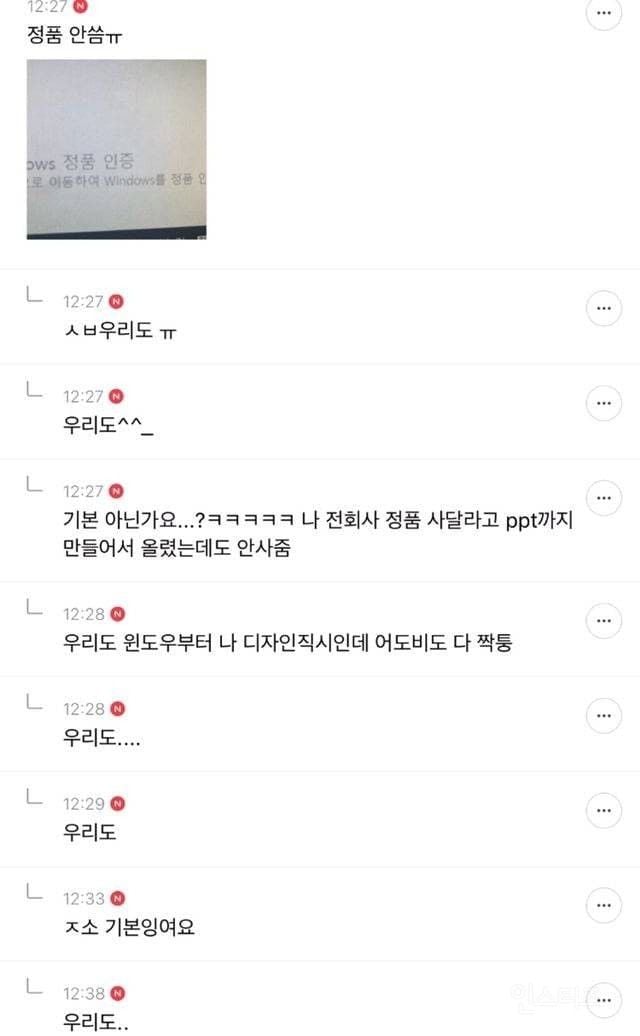This screenshot has width=640, height=1036.
Task: Open the more menu on 'ㅈ소 기본잉여요' reply
Action: 604,906
